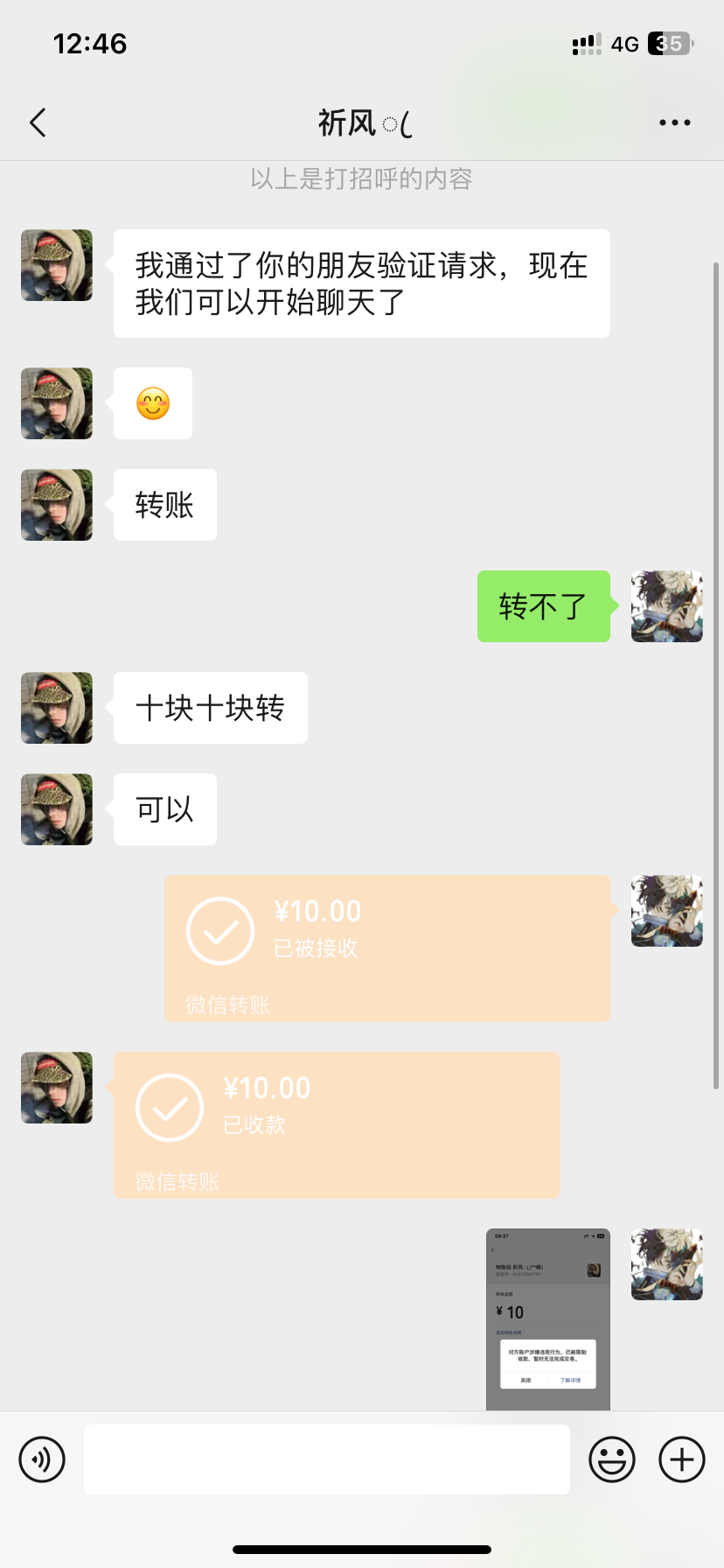Open the ¥10.00 已收款 transfer card
Image resolution: width=724 pixels, height=1568 pixels.
click(x=336, y=1124)
